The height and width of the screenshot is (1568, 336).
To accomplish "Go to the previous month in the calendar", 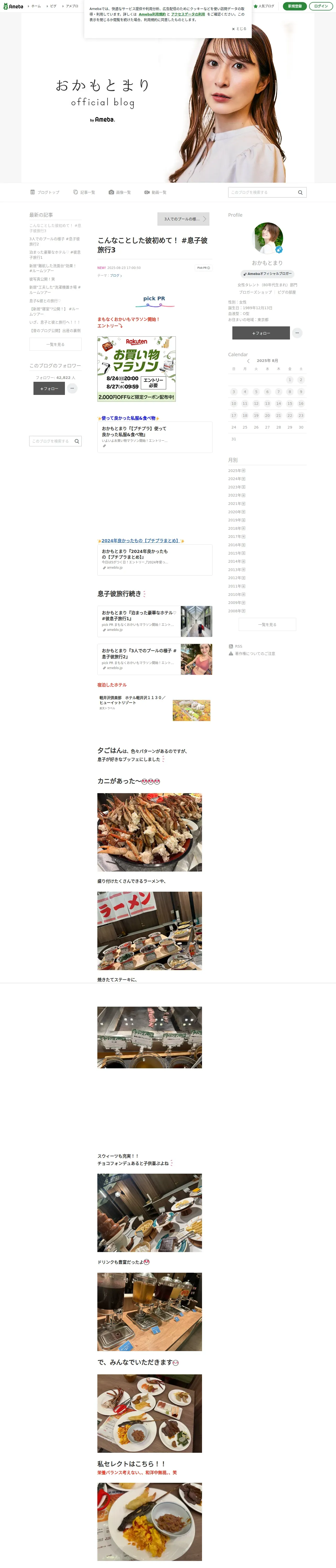I will tap(248, 361).
